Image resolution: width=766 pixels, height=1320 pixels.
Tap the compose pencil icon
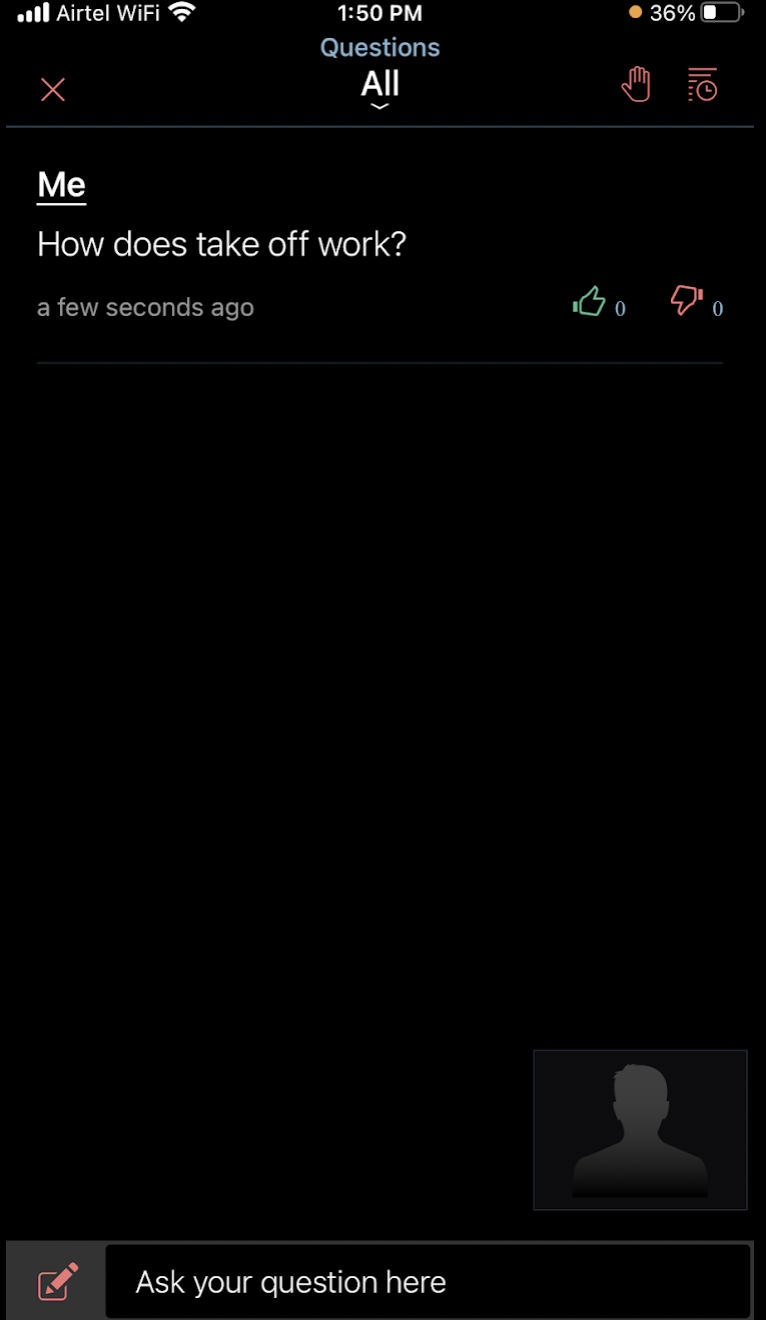pyautogui.click(x=57, y=1281)
